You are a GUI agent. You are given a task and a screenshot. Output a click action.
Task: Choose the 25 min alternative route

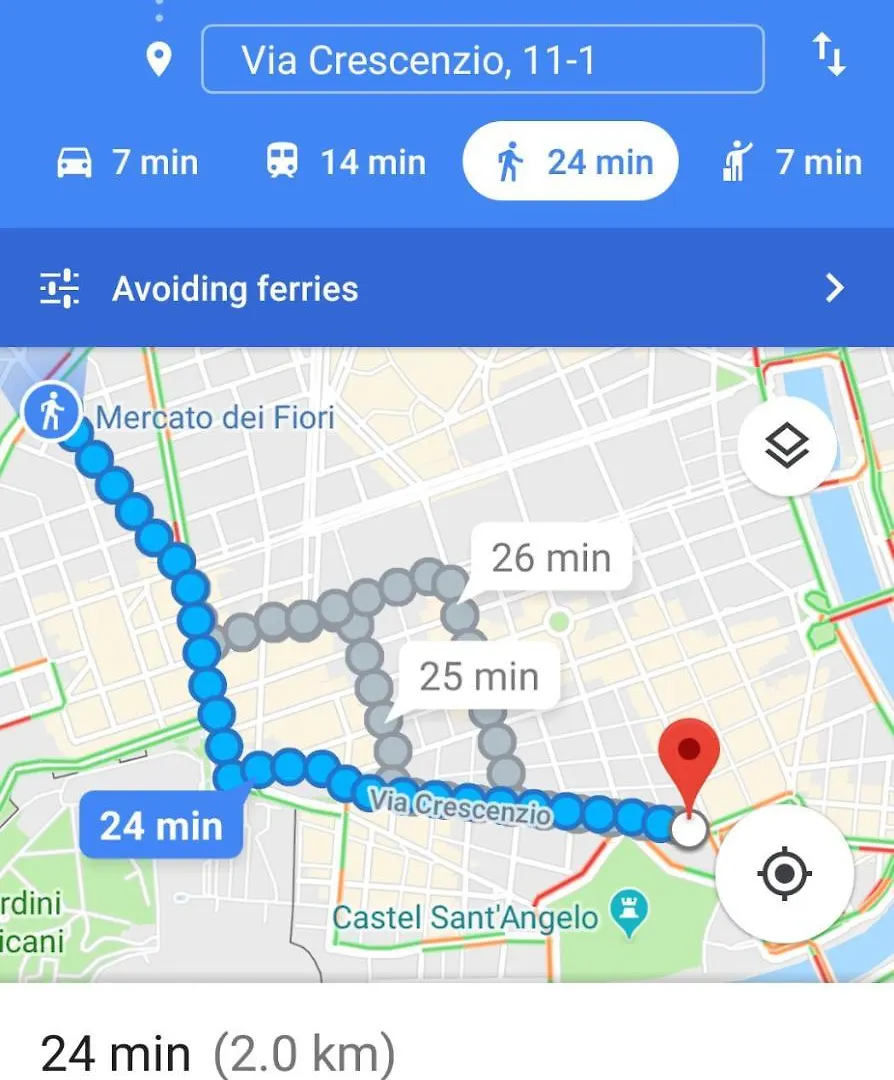pos(478,677)
